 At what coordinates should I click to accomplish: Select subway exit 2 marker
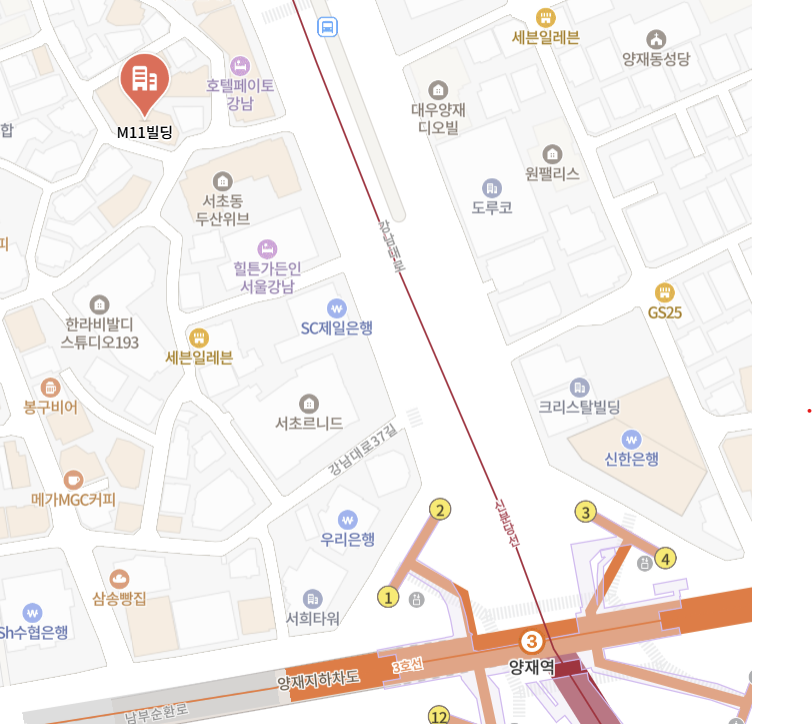[x=439, y=510]
